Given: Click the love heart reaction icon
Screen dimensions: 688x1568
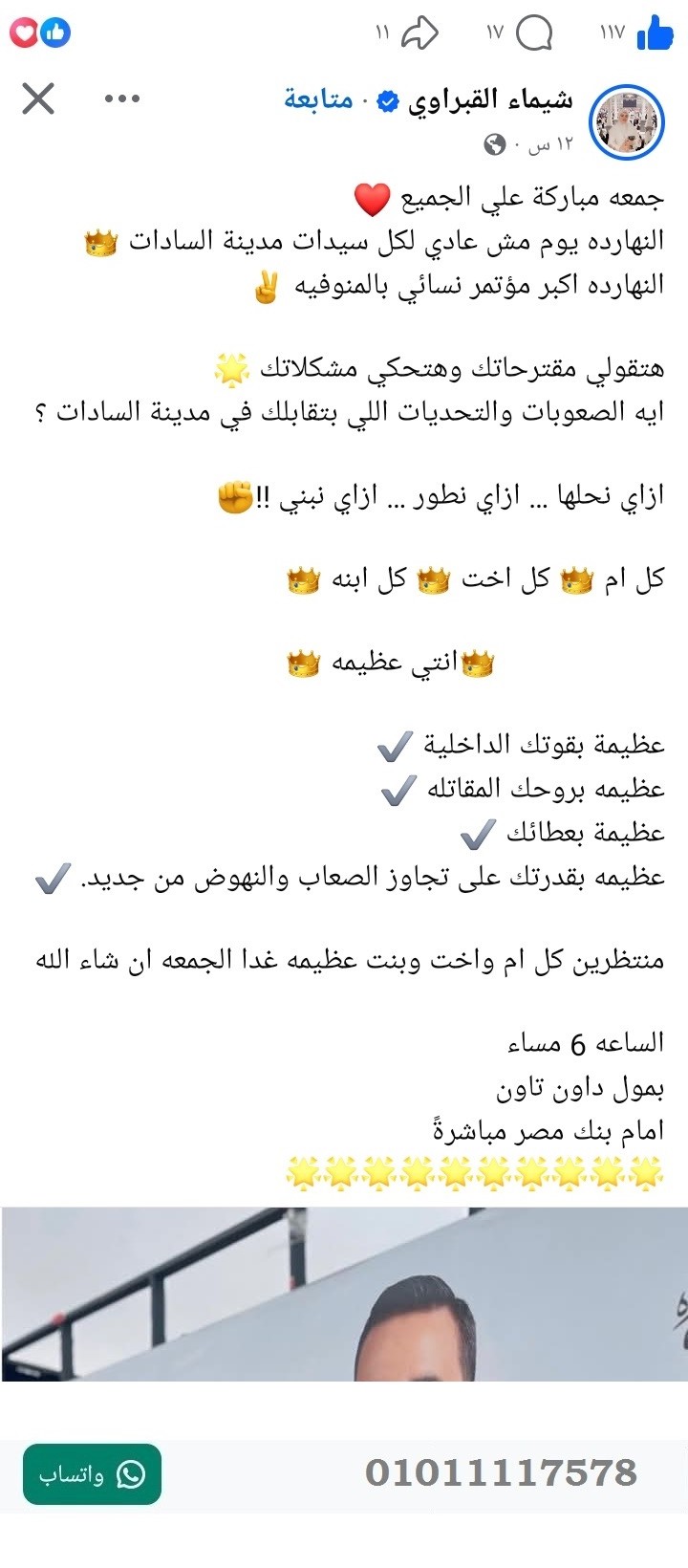Looking at the screenshot, I should point(24,33).
